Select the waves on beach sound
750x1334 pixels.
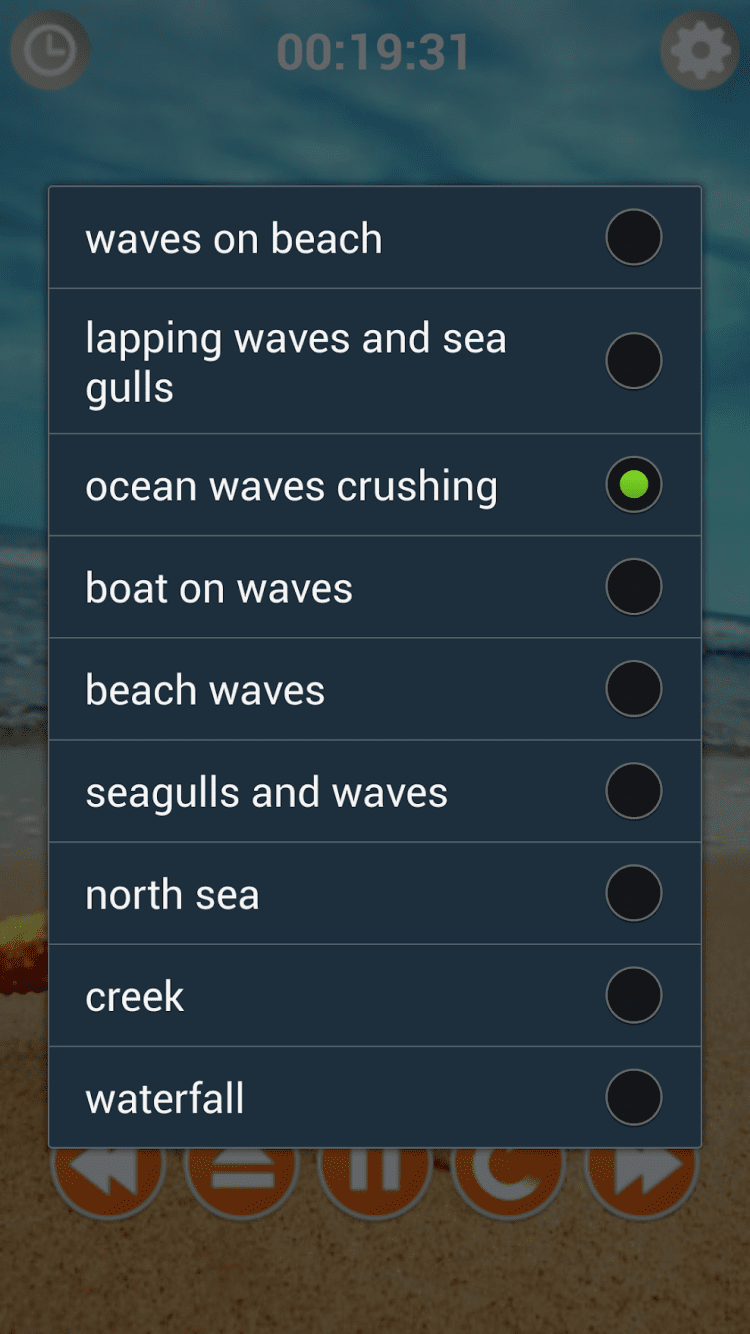[375, 238]
